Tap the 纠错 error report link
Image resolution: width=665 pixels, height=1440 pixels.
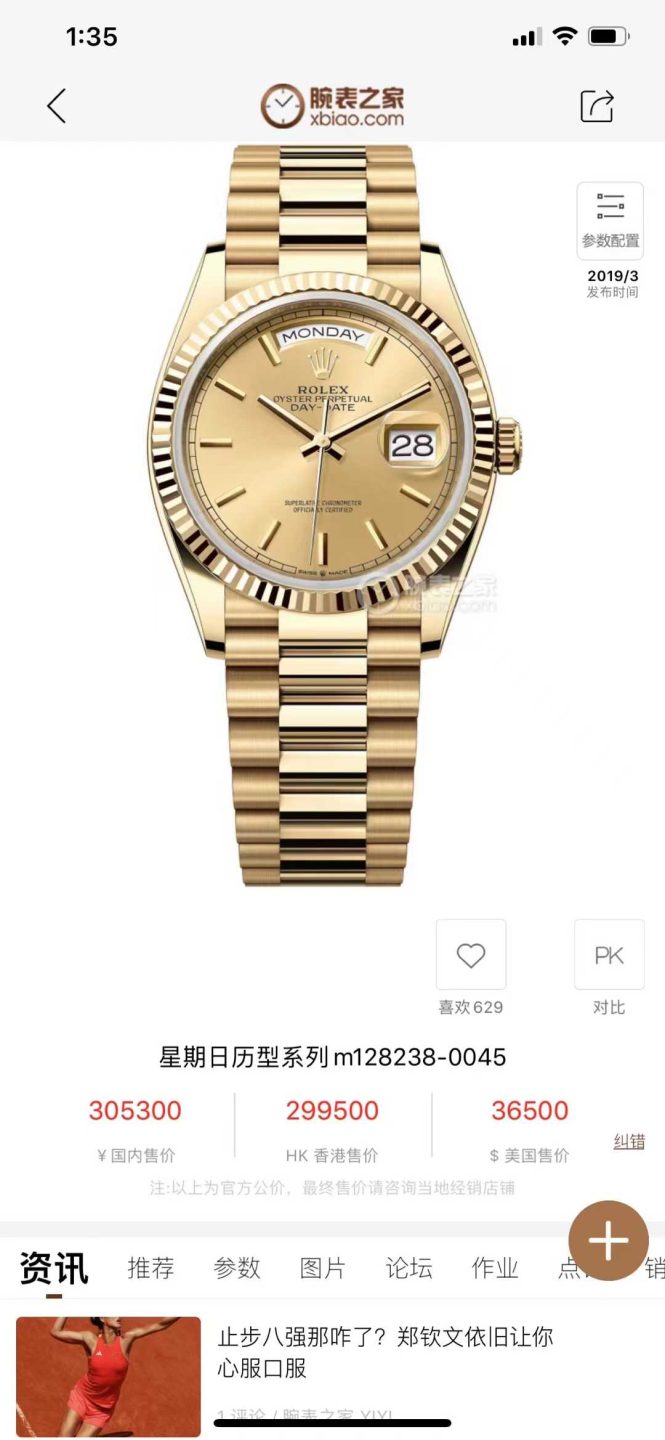[x=629, y=1141]
